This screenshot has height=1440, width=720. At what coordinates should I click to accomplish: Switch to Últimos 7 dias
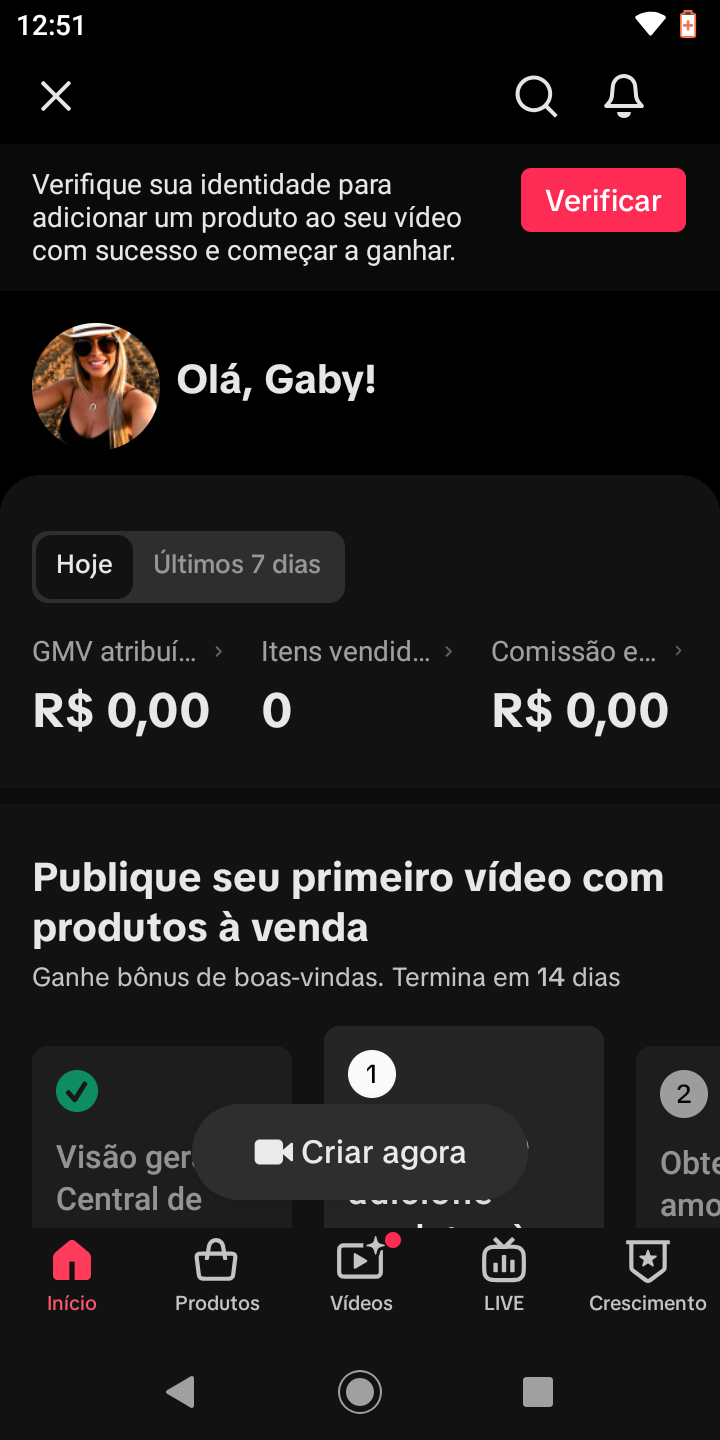coord(237,565)
